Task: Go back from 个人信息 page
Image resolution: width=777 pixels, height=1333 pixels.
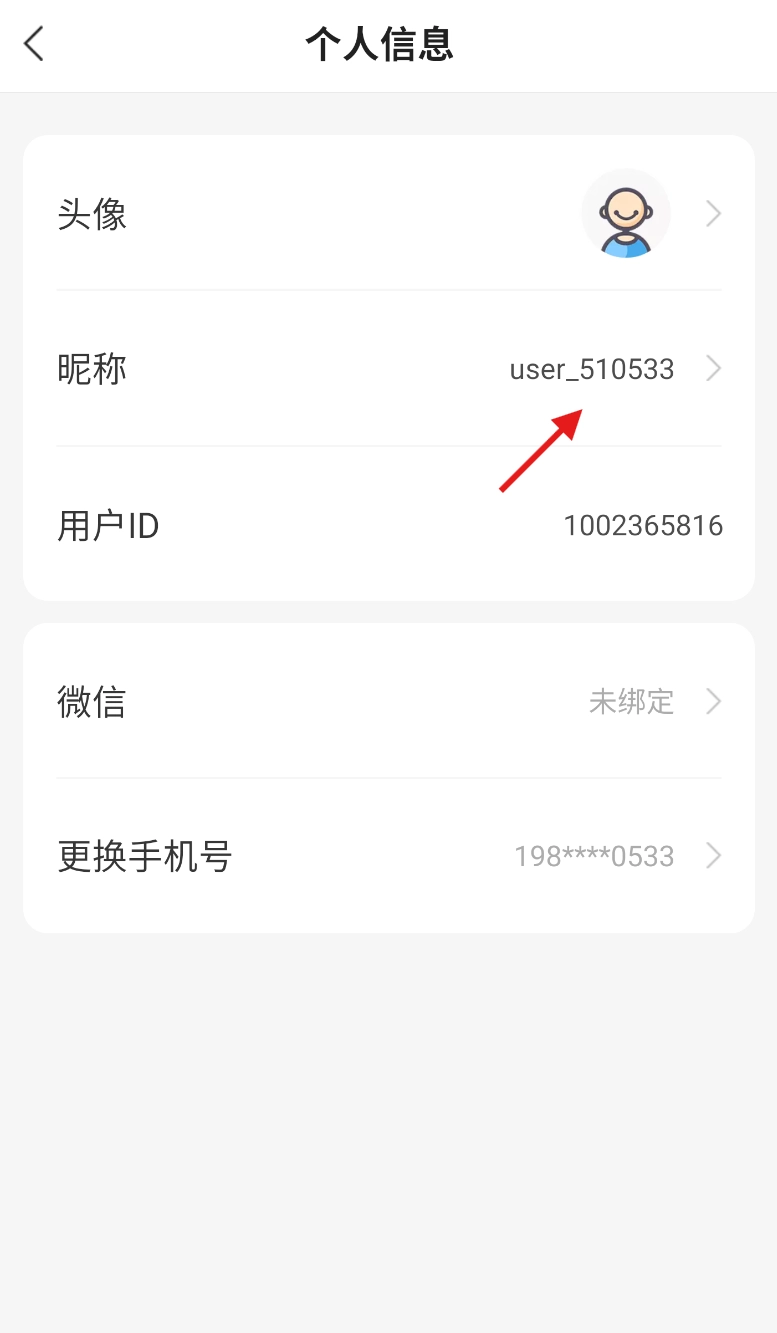Action: pyautogui.click(x=34, y=44)
